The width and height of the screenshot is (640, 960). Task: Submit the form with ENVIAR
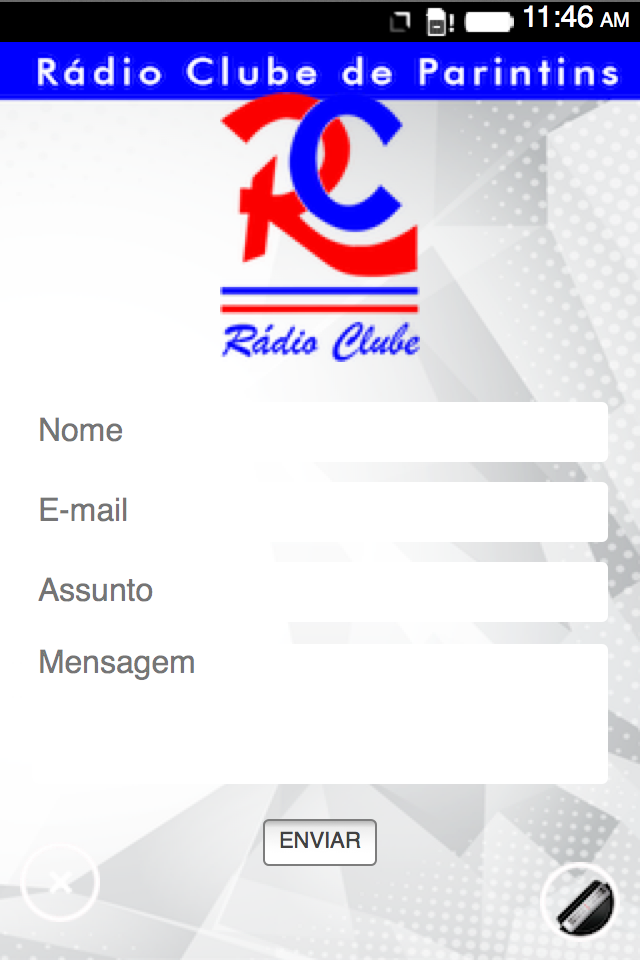click(x=319, y=842)
